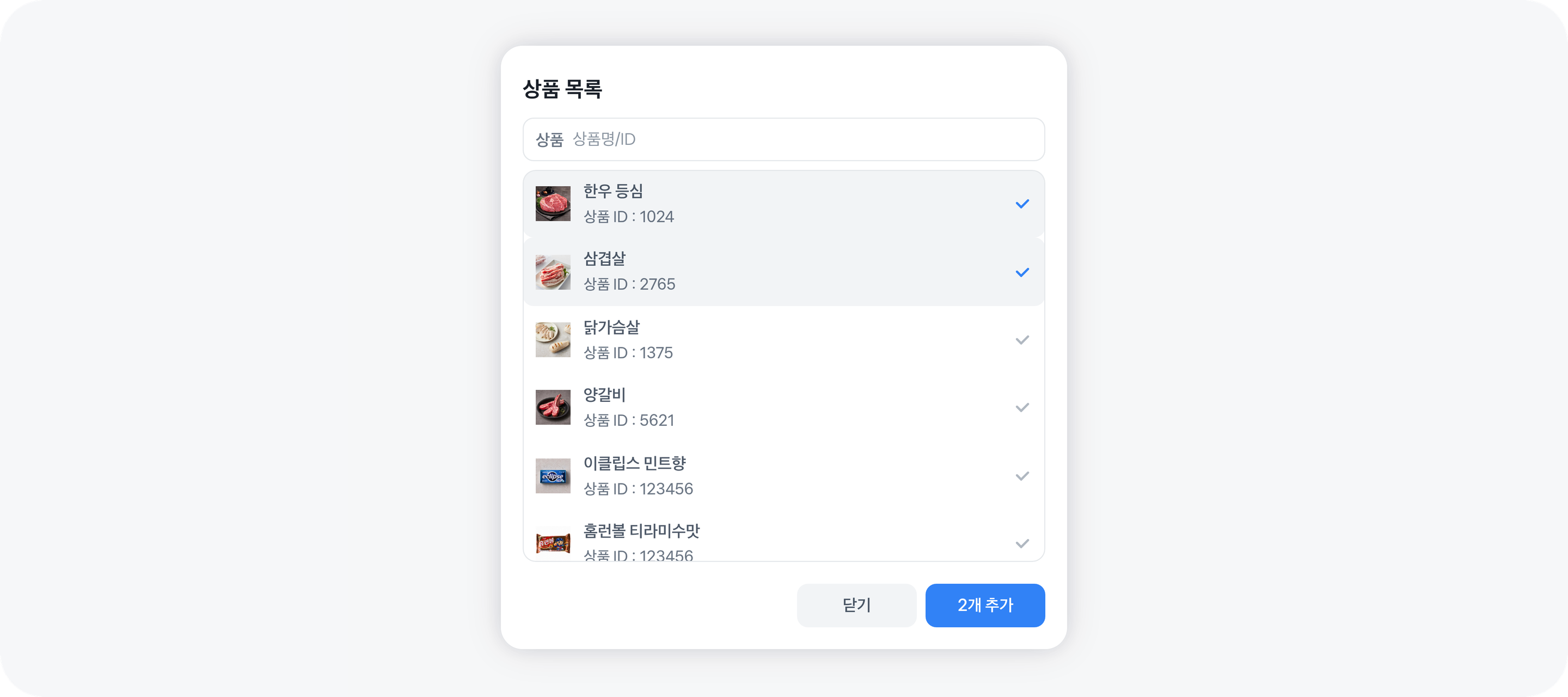Close the dialog with 닫기
The image size is (1568, 697).
point(856,605)
